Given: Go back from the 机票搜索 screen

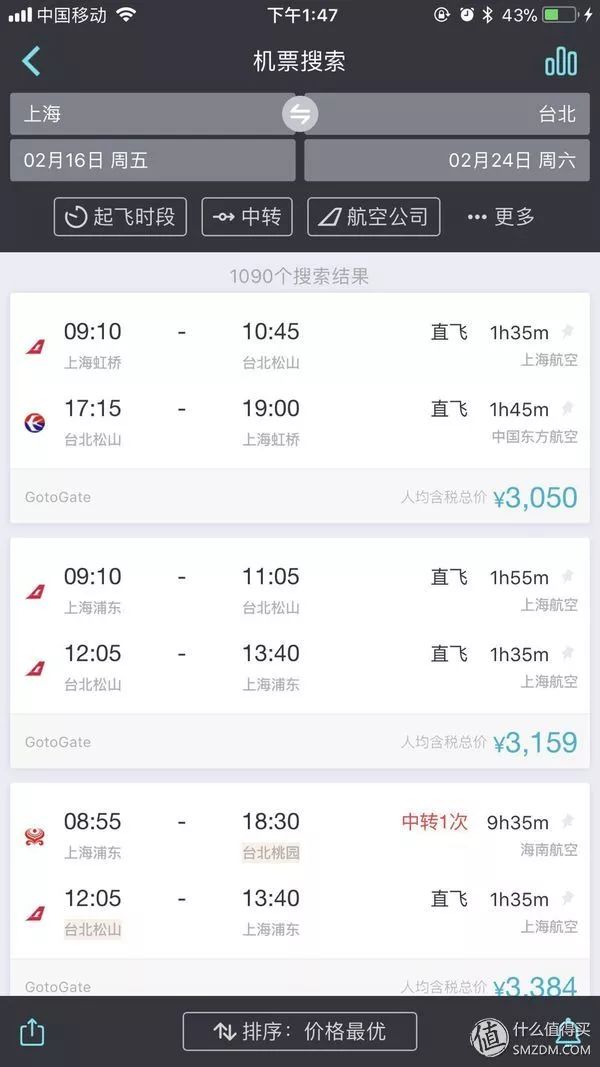Looking at the screenshot, I should (x=31, y=61).
